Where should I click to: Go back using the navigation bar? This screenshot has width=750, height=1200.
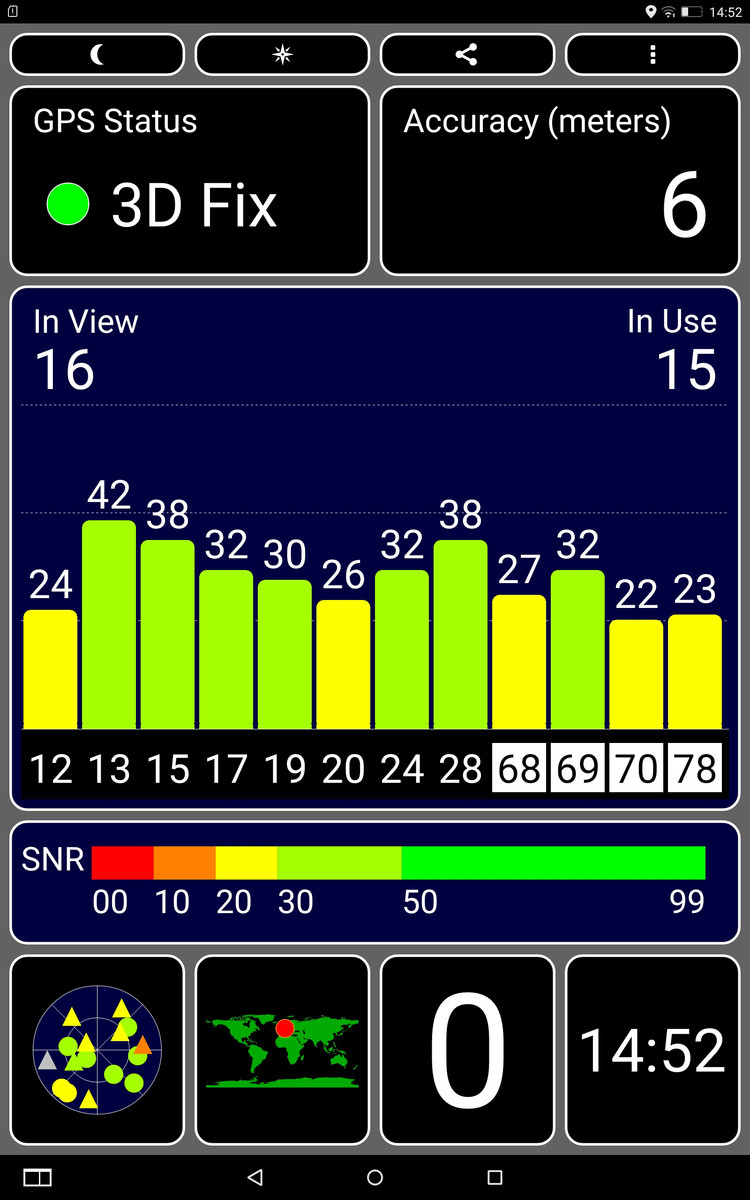coord(255,1178)
